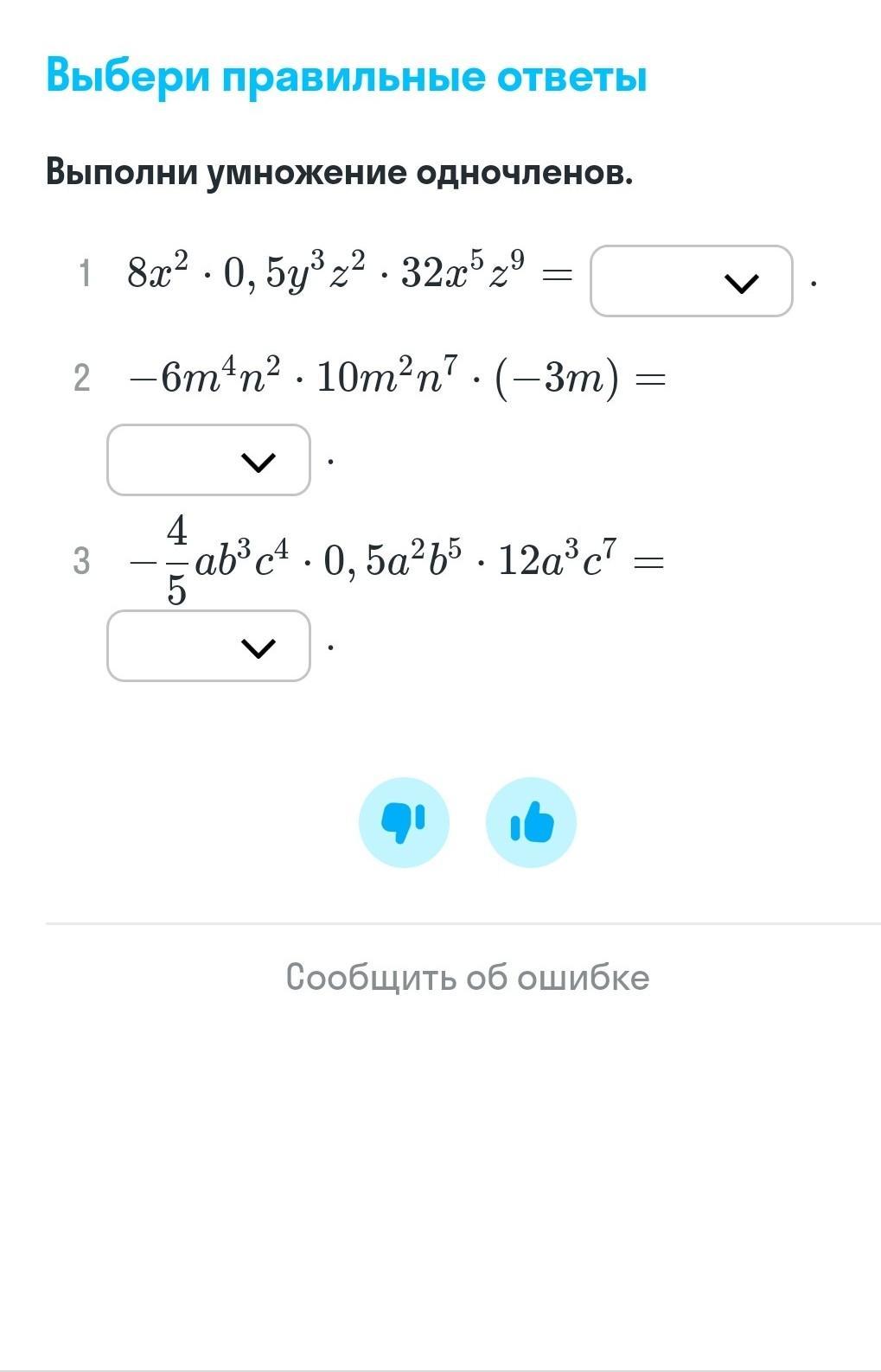Select an answer for equation 3 dropdown
This screenshot has width=881, height=1372.
208,646
